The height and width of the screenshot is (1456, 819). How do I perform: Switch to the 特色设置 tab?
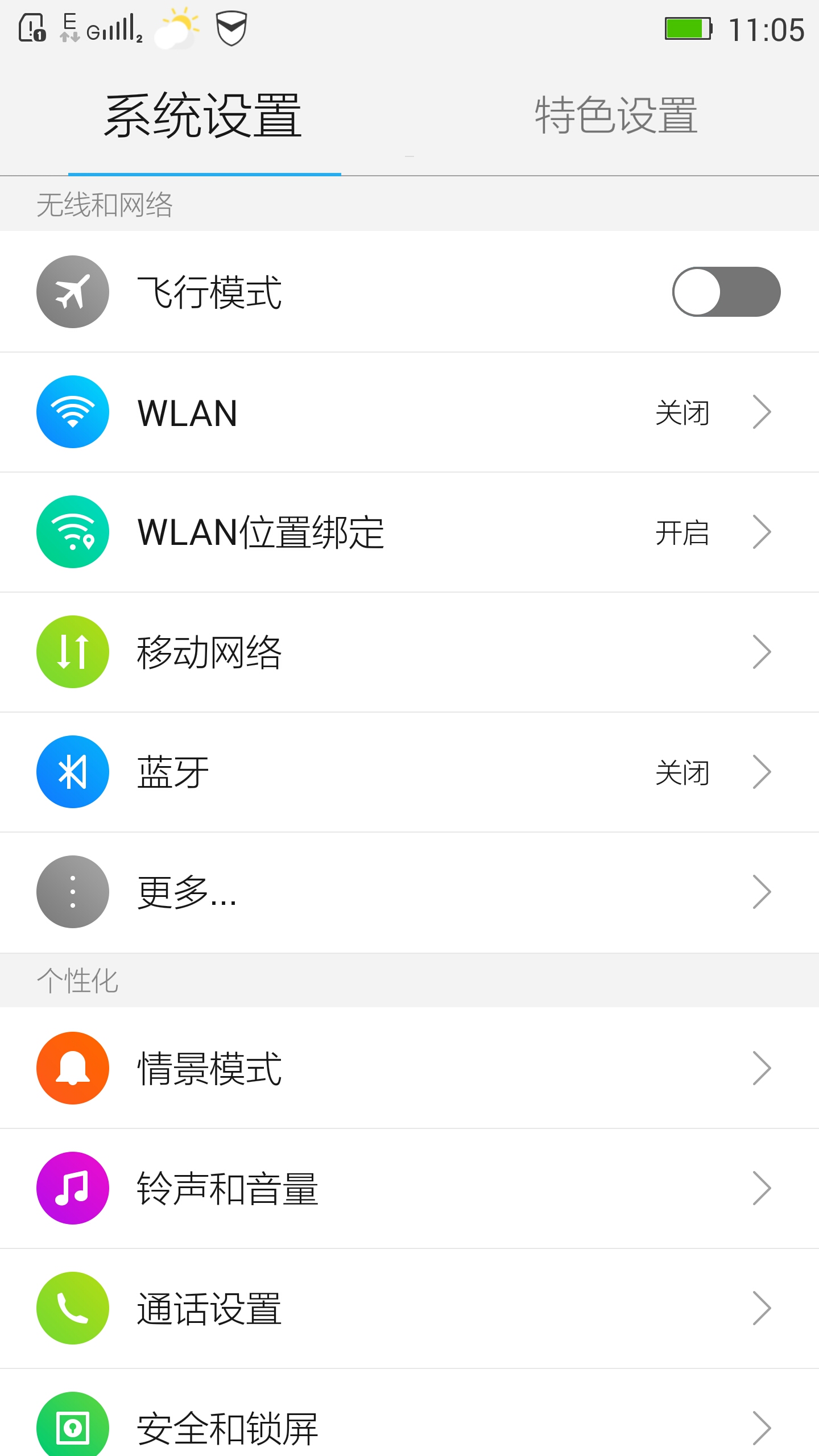tap(615, 115)
